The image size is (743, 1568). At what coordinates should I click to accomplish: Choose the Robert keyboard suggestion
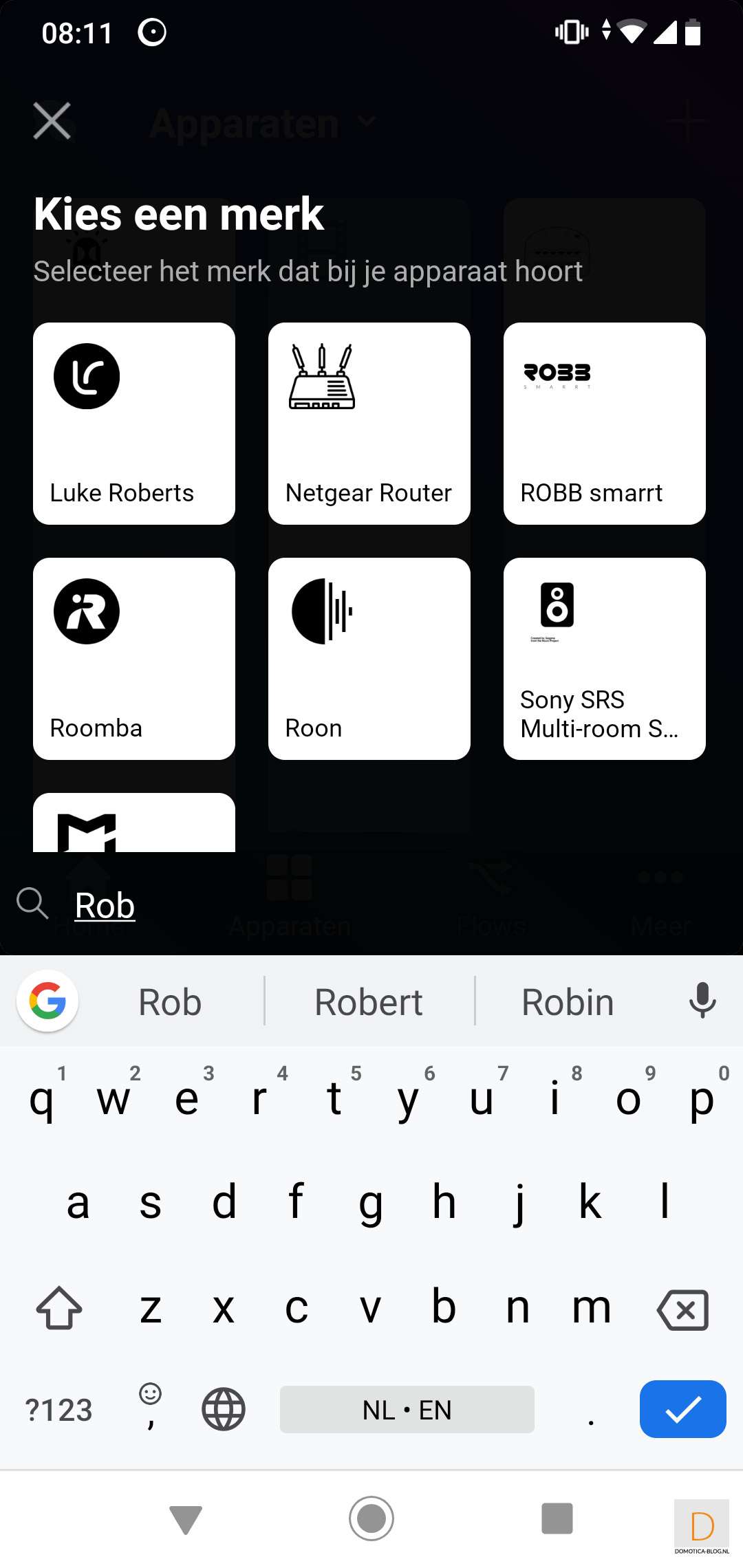click(x=369, y=1002)
